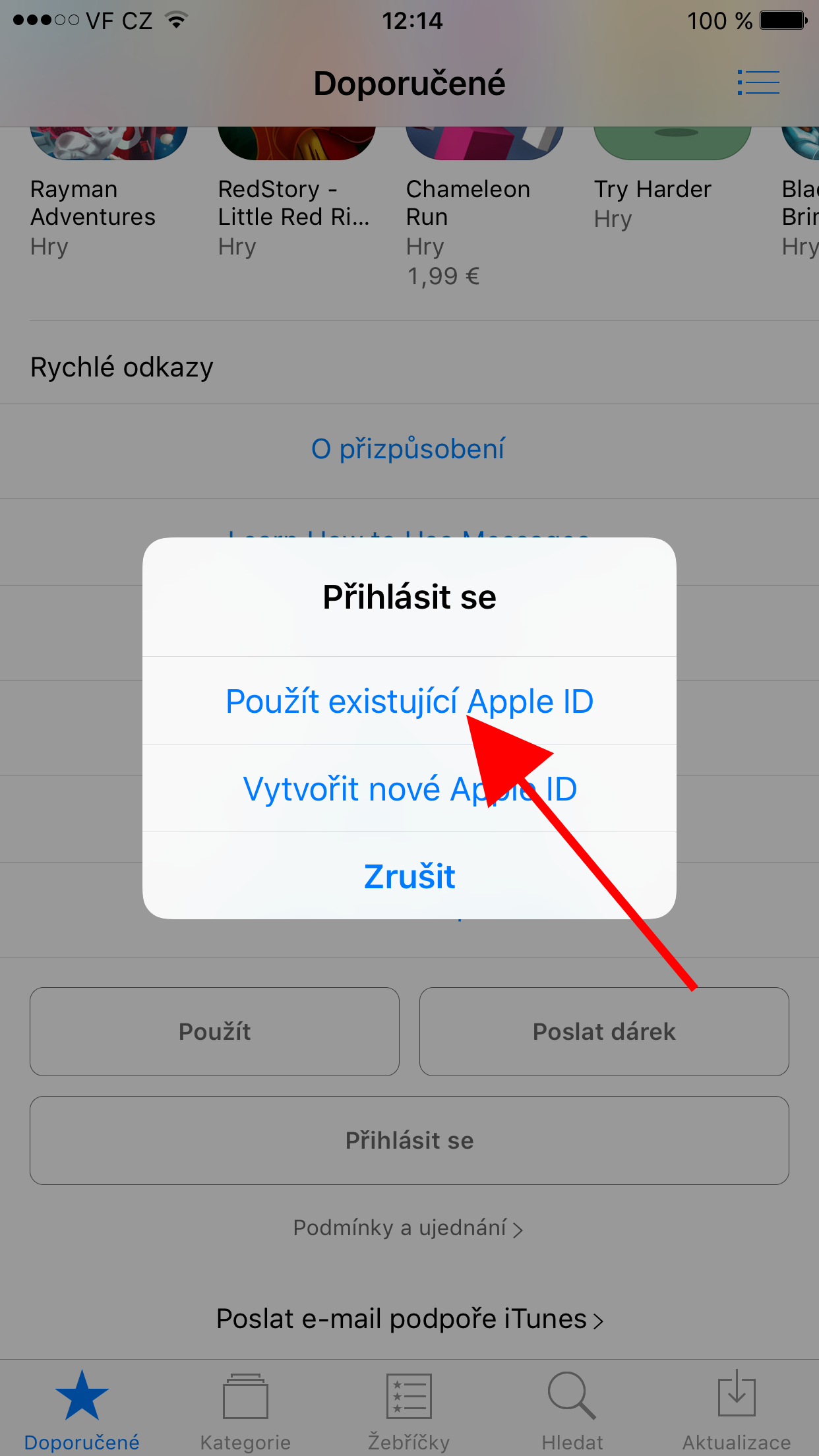This screenshot has width=819, height=1456.
Task: Open RedStory - Little Red Riding Hood app
Action: tap(293, 203)
